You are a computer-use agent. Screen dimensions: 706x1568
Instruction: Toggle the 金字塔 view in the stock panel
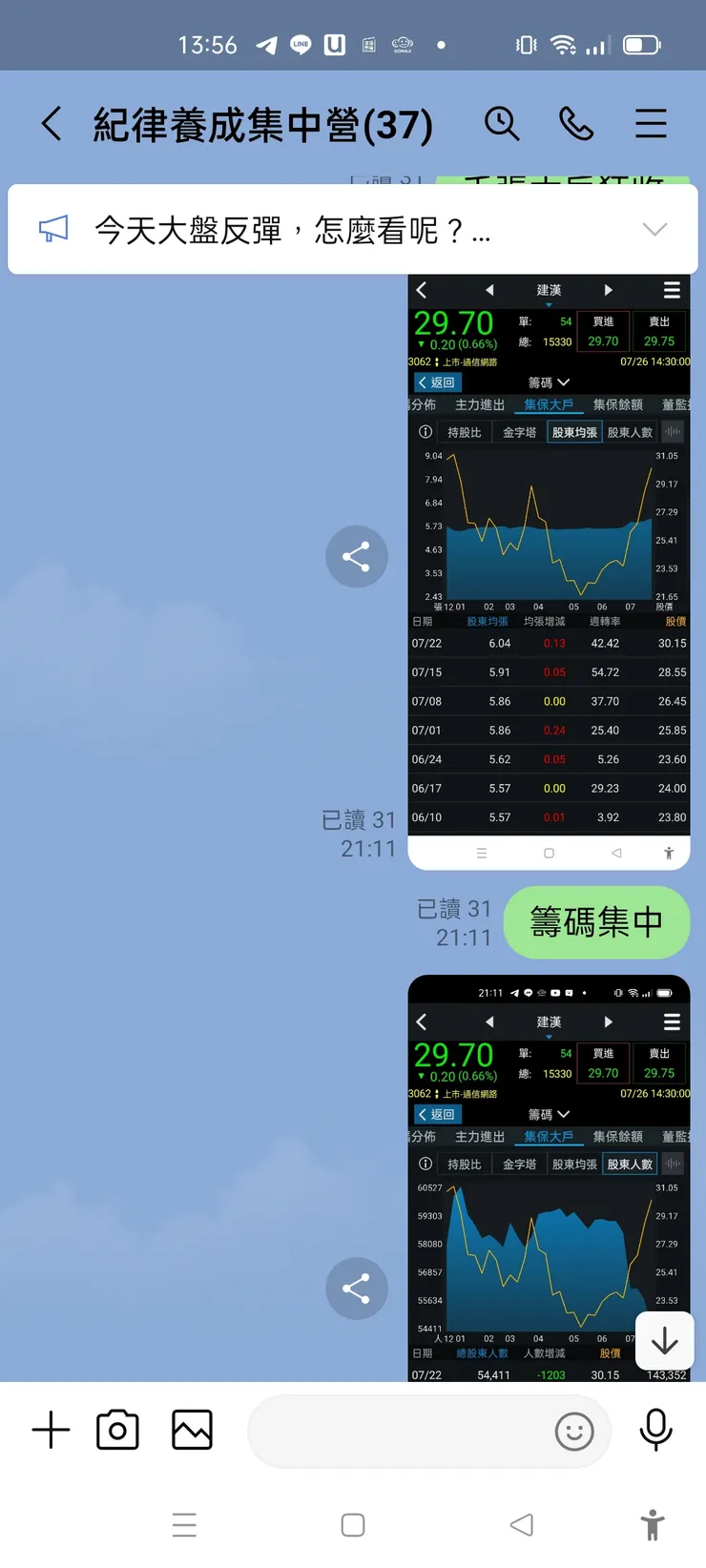pos(520,431)
